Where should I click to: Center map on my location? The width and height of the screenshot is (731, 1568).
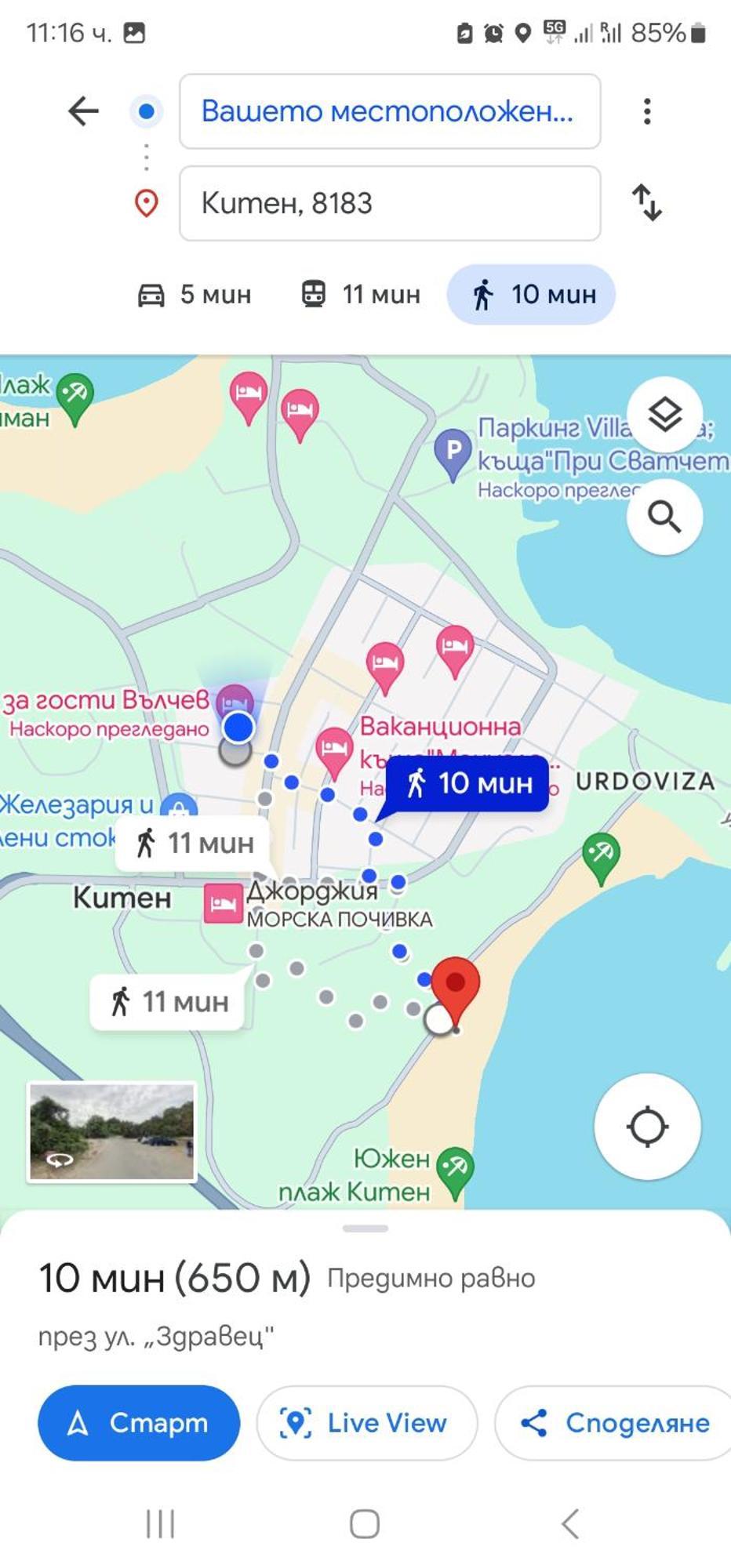coord(647,1127)
